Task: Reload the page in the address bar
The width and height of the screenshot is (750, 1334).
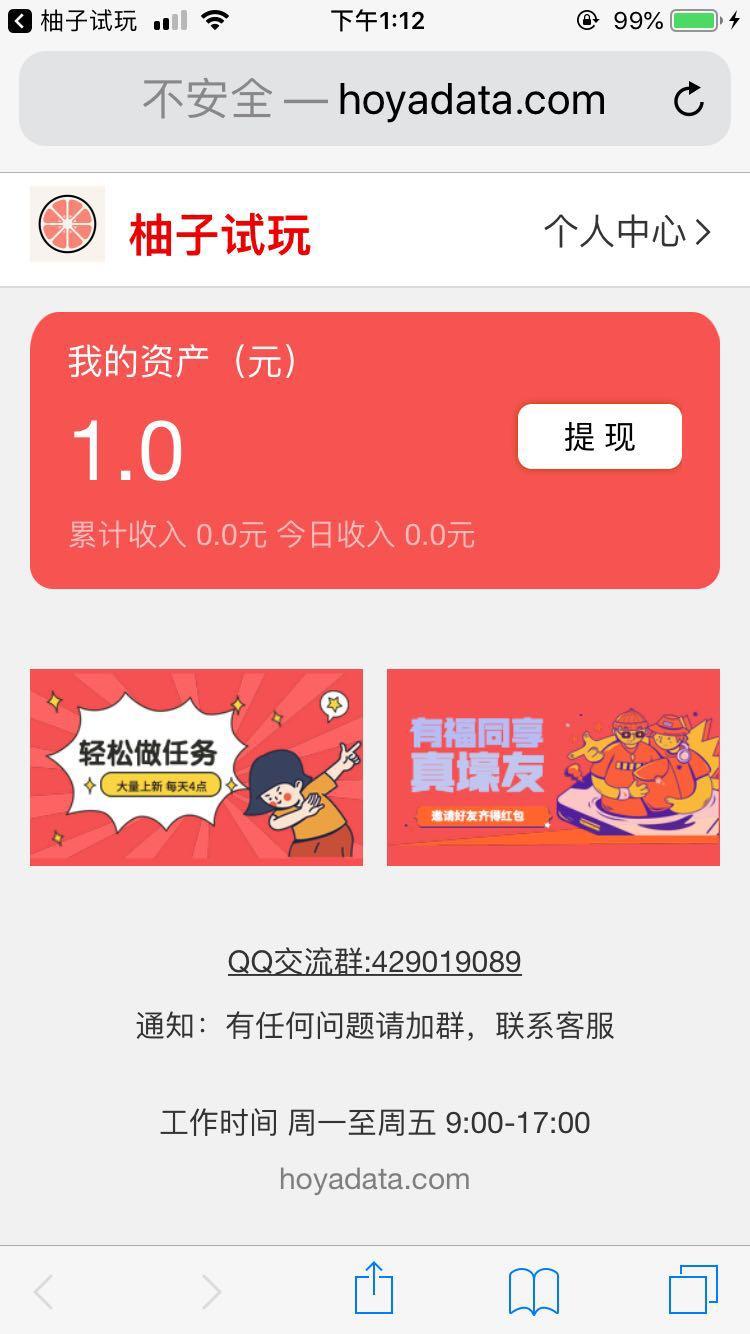Action: (x=688, y=100)
